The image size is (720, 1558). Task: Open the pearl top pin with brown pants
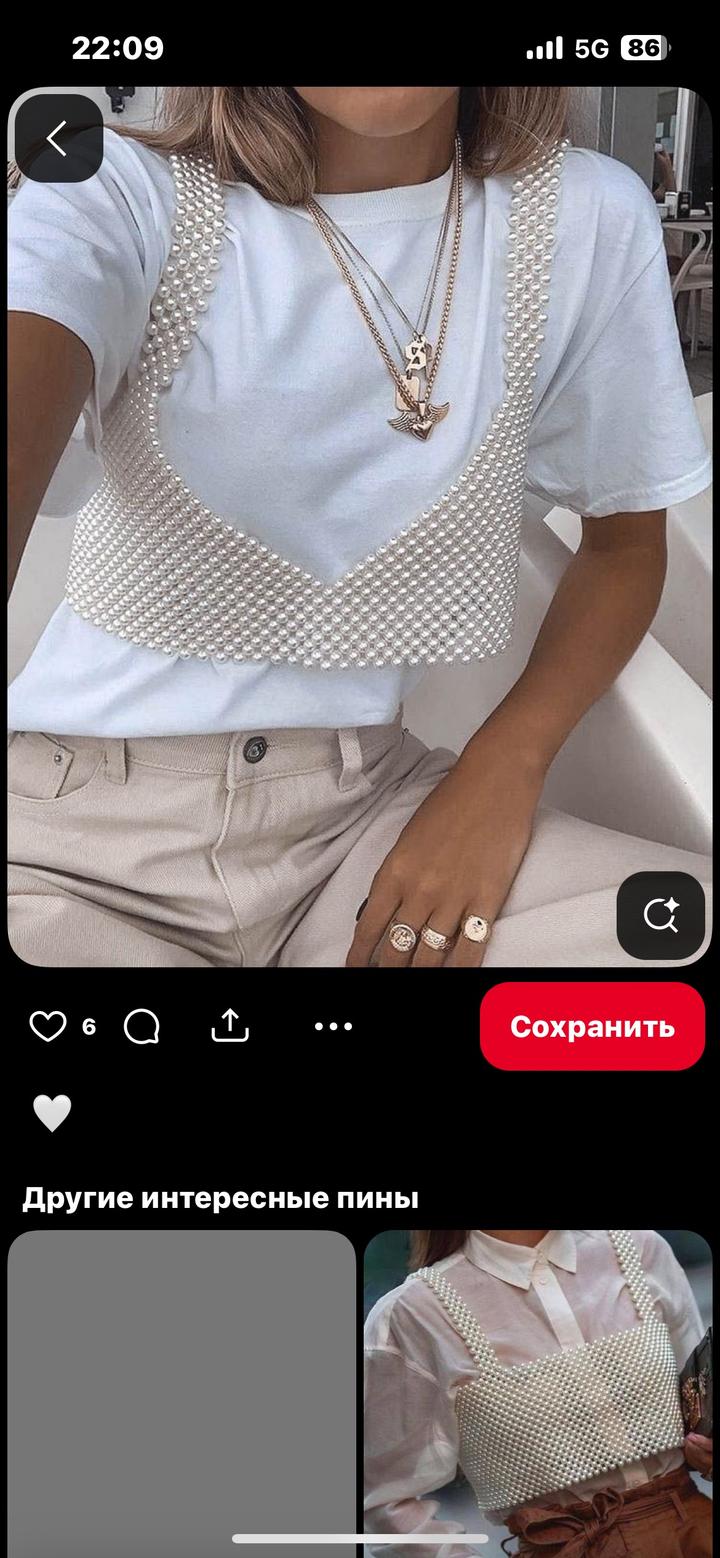click(538, 1390)
